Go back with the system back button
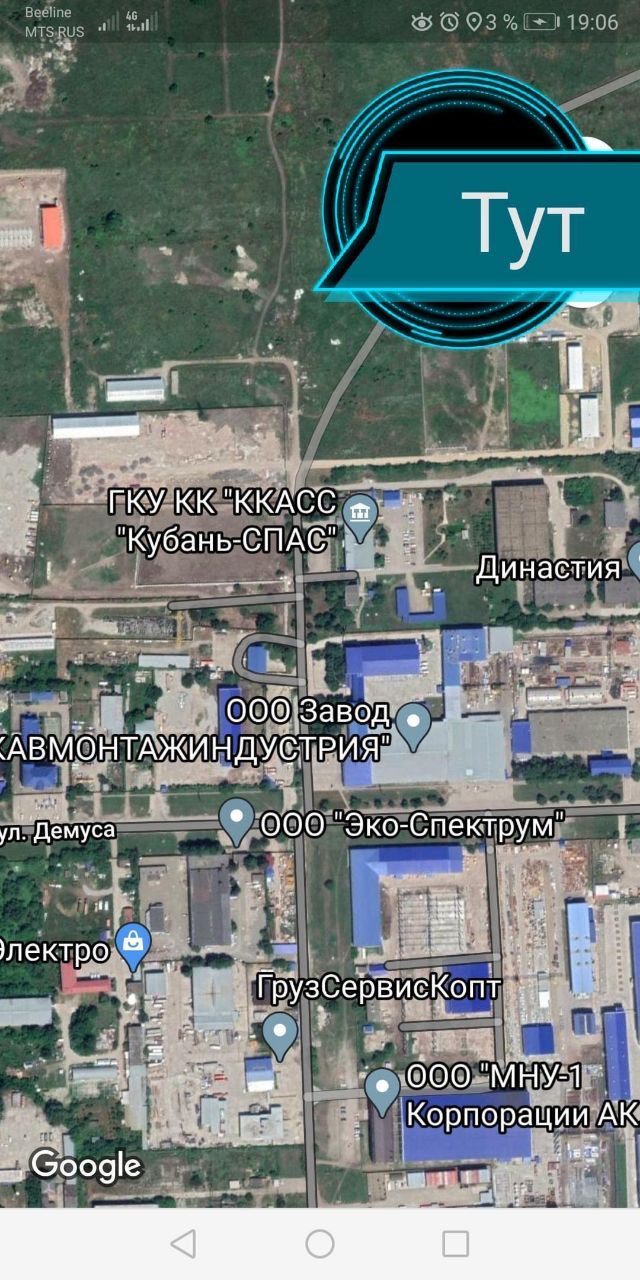This screenshot has height=1280, width=640. point(183,1243)
